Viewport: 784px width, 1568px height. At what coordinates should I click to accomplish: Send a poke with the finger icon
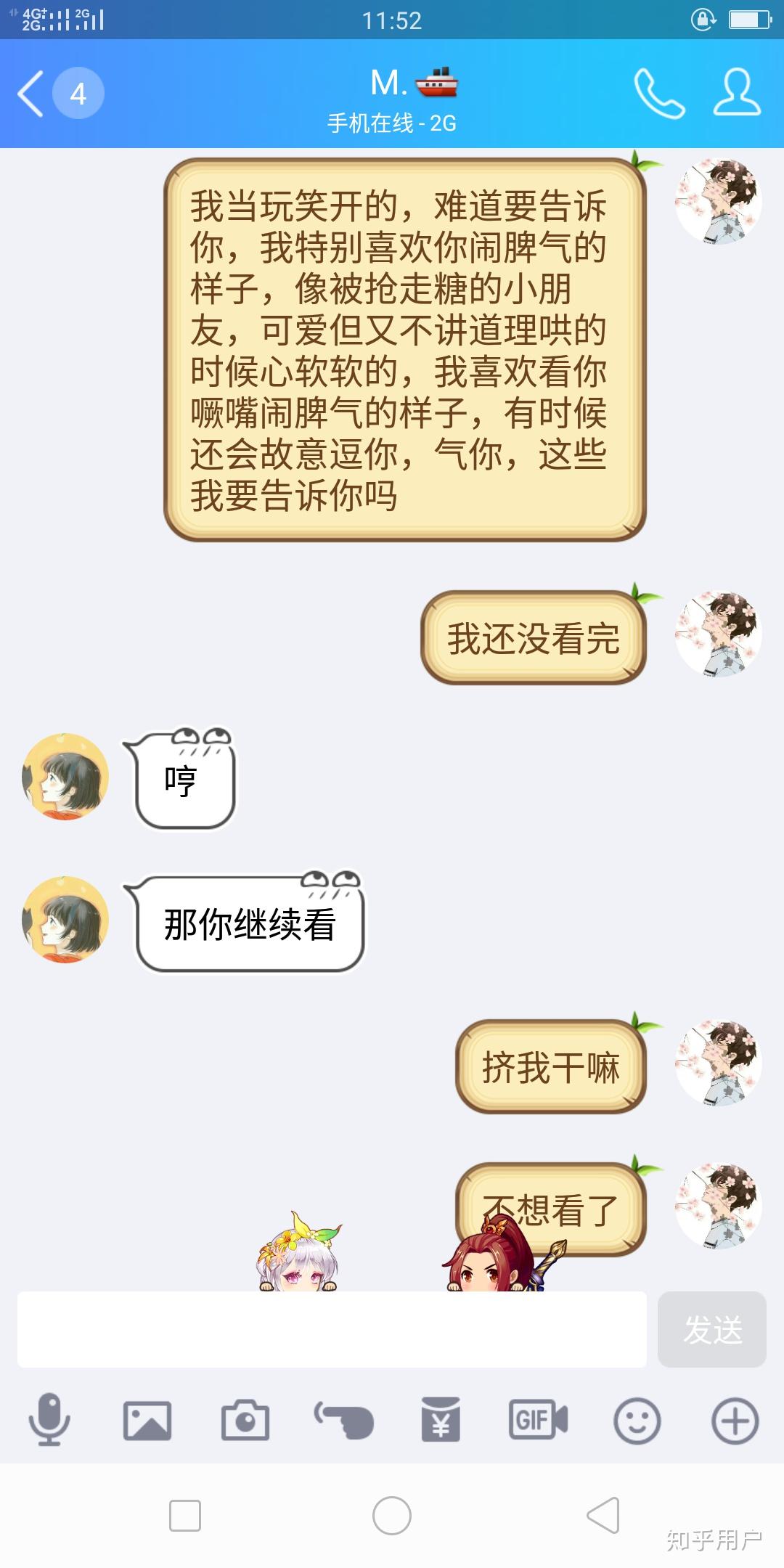[343, 1420]
